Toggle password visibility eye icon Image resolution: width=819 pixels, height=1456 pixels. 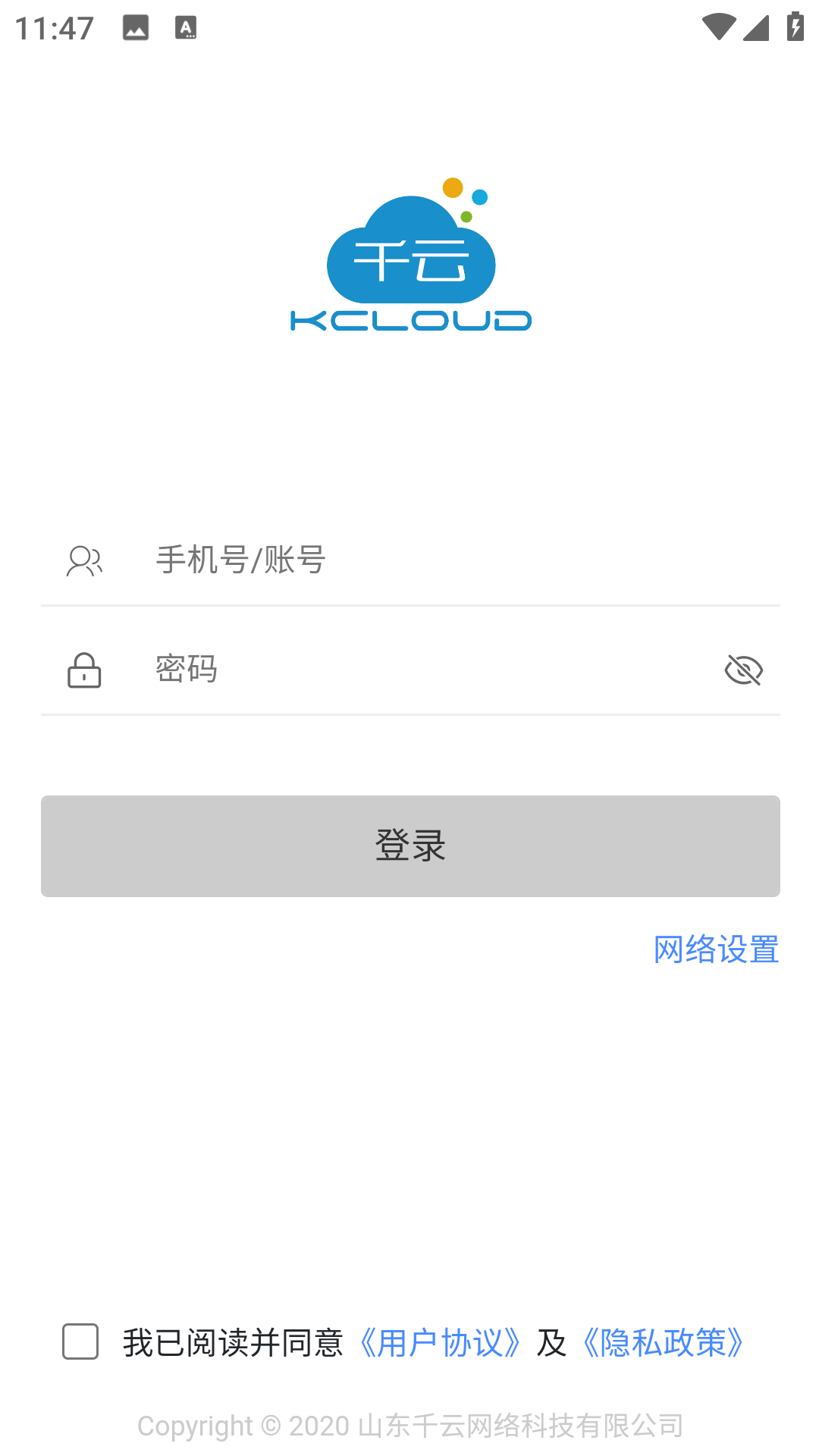coord(743,670)
